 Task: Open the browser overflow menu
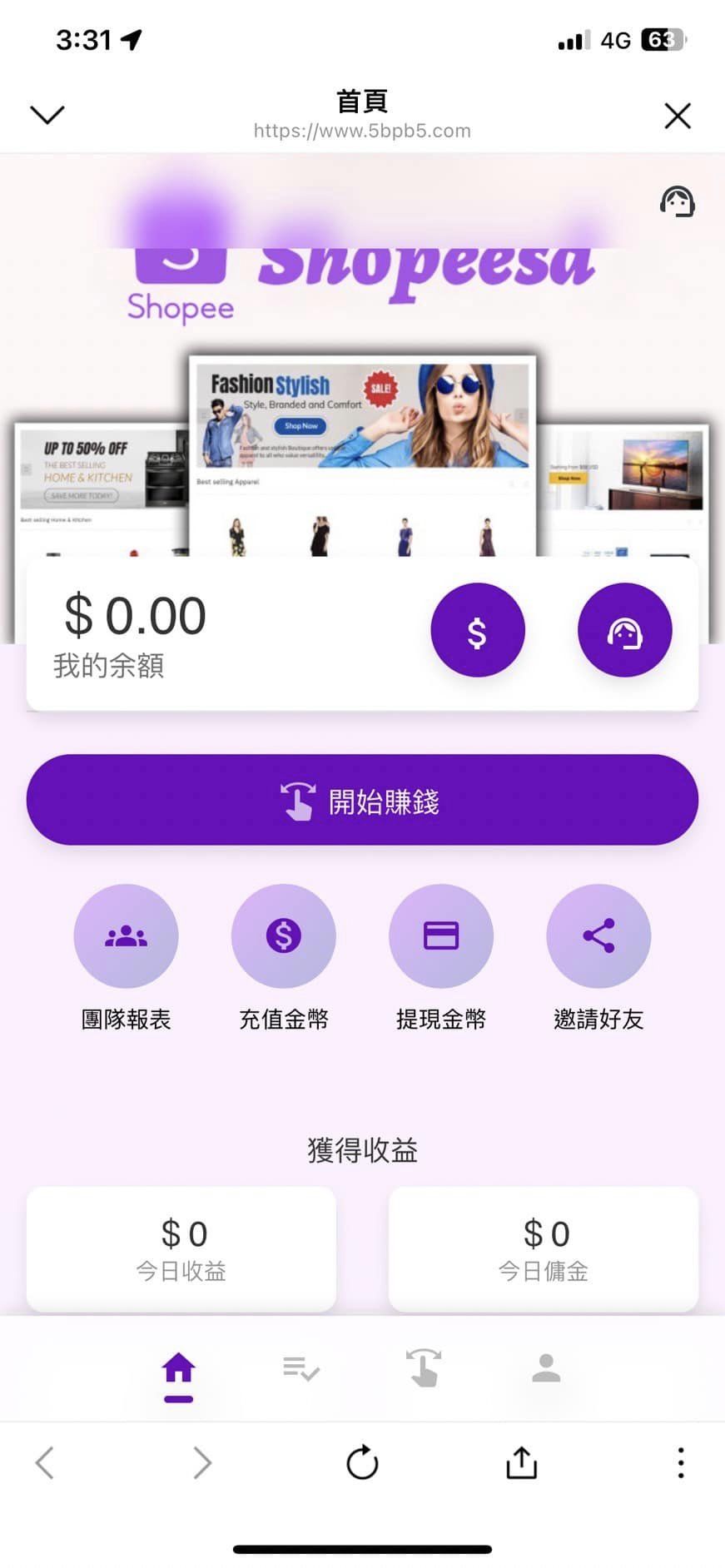click(681, 1462)
